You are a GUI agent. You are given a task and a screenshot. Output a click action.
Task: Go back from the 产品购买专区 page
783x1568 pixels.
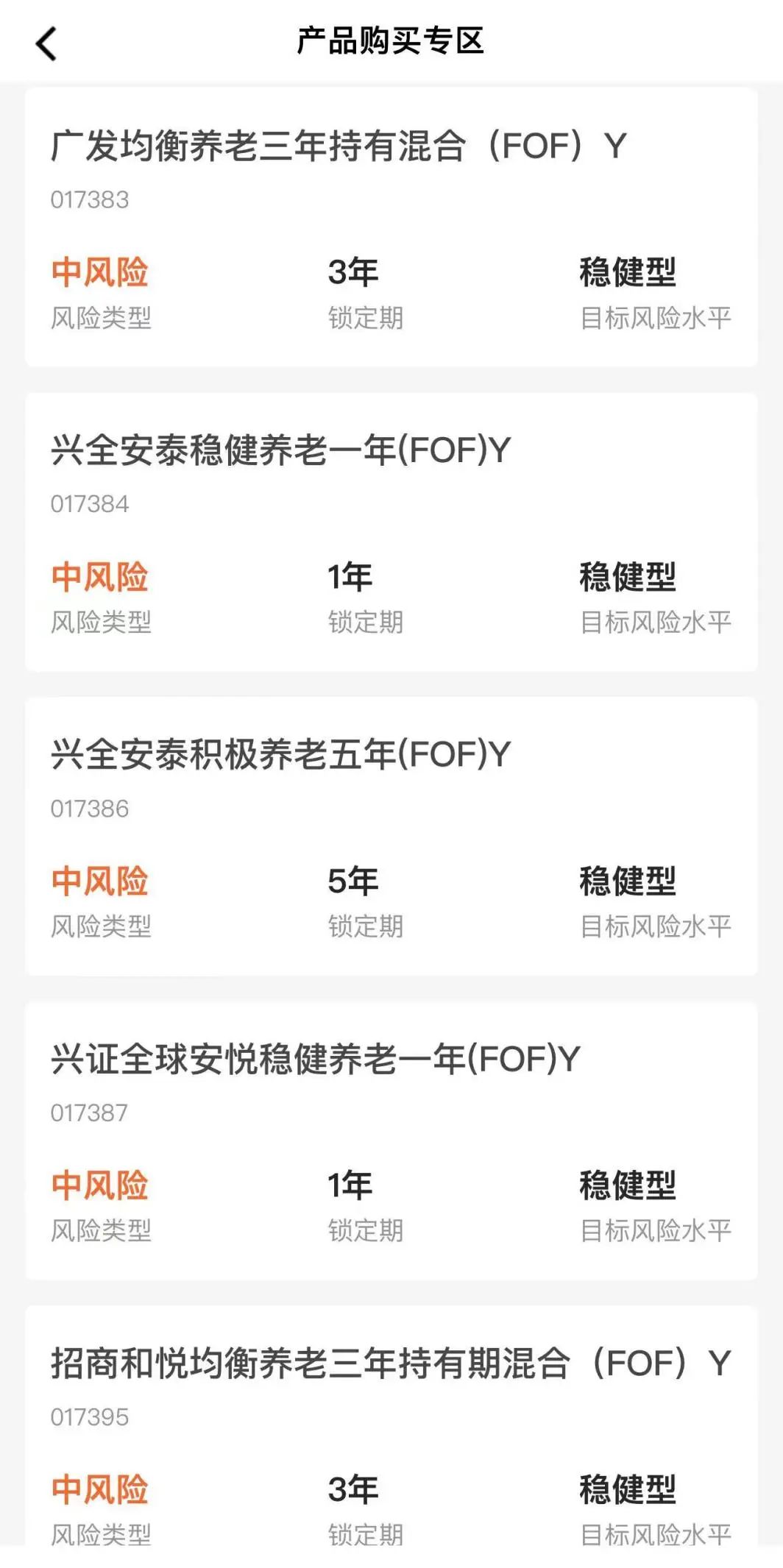point(46,43)
